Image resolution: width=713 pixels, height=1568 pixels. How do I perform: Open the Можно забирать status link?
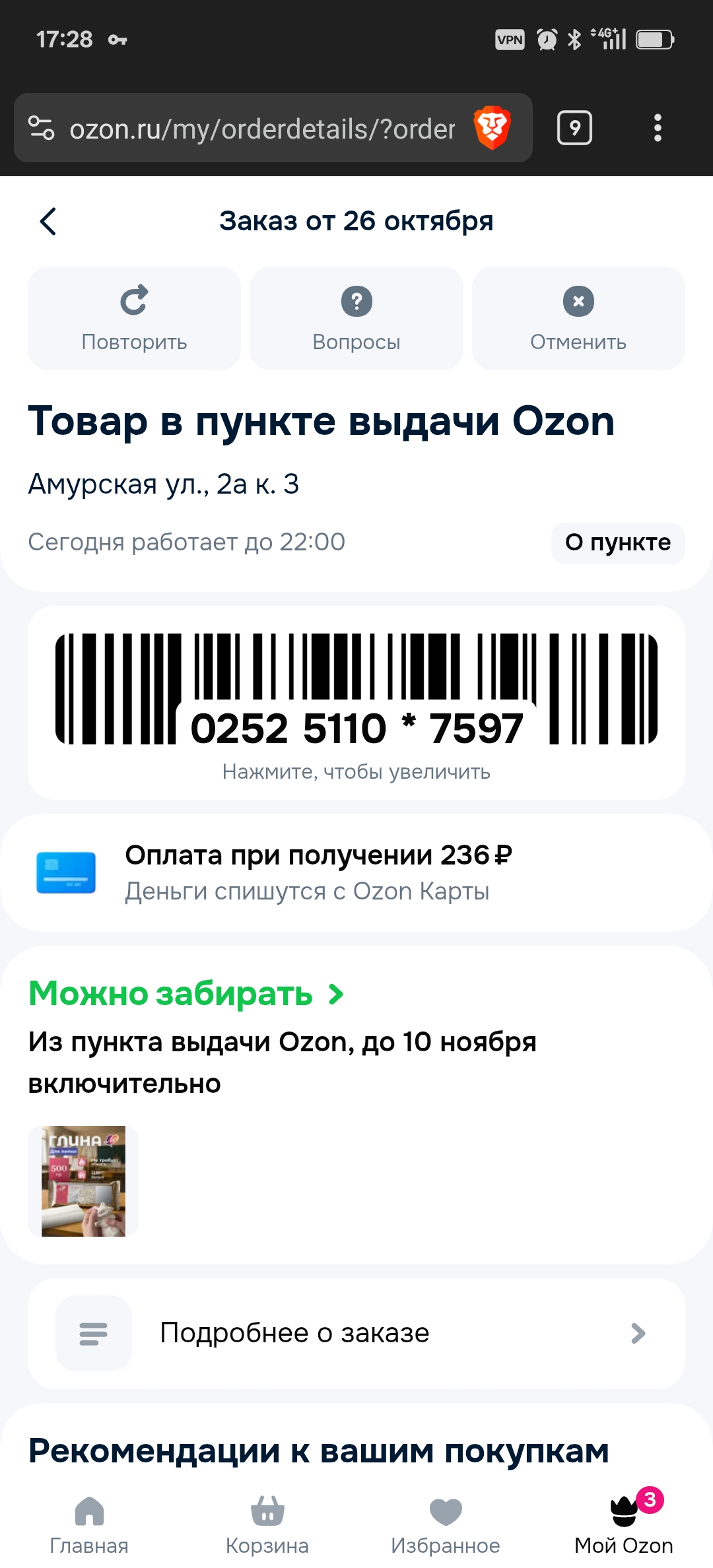[x=186, y=994]
